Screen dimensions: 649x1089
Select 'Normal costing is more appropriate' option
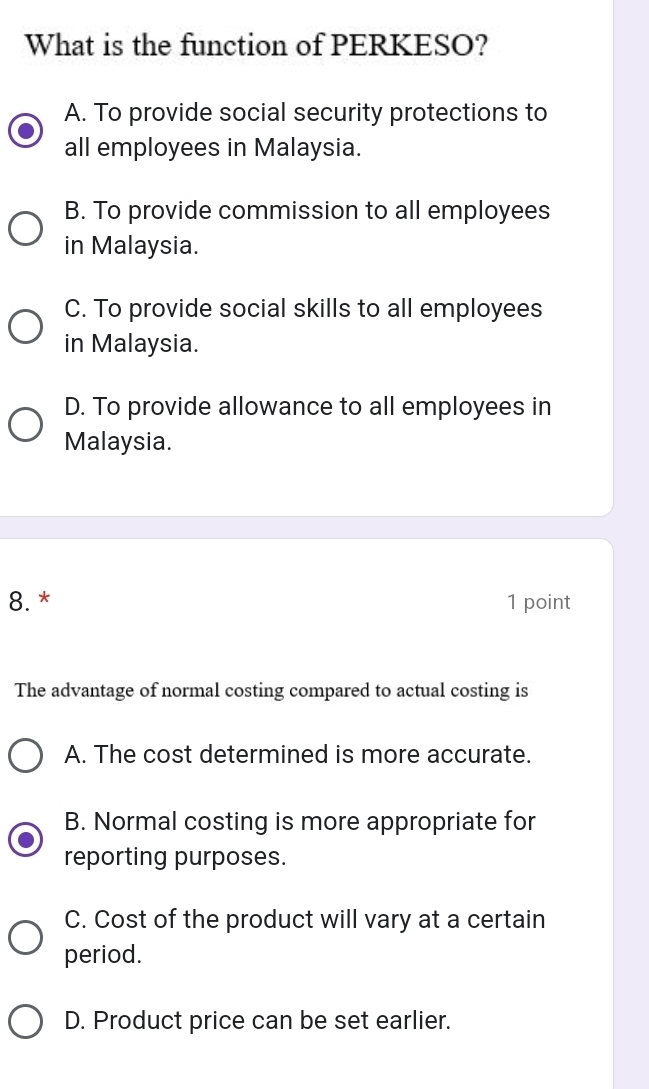26,840
